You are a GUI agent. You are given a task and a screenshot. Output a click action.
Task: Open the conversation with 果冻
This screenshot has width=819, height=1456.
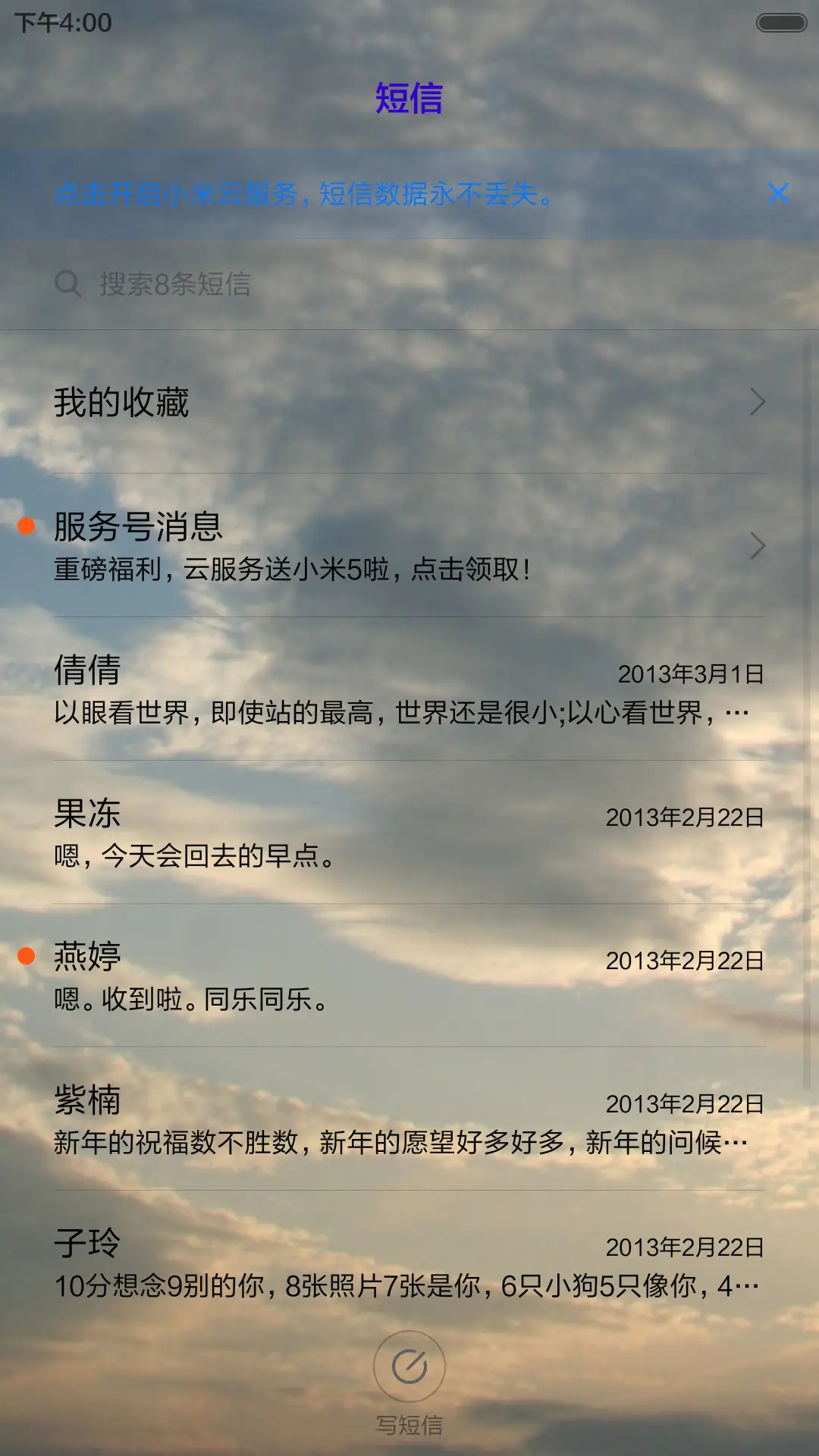(303, 834)
